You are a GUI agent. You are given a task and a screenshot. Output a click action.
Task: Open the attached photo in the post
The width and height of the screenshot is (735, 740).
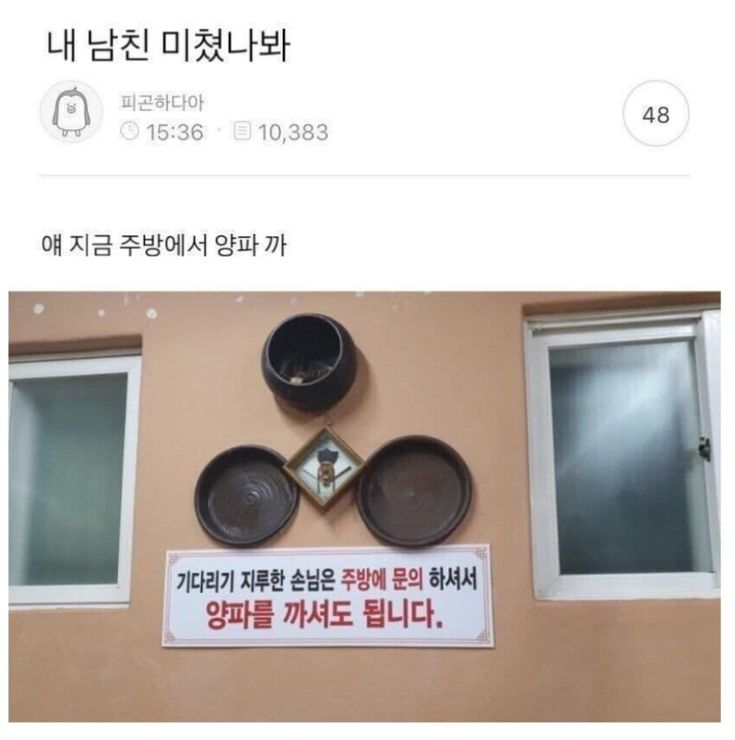[364, 505]
